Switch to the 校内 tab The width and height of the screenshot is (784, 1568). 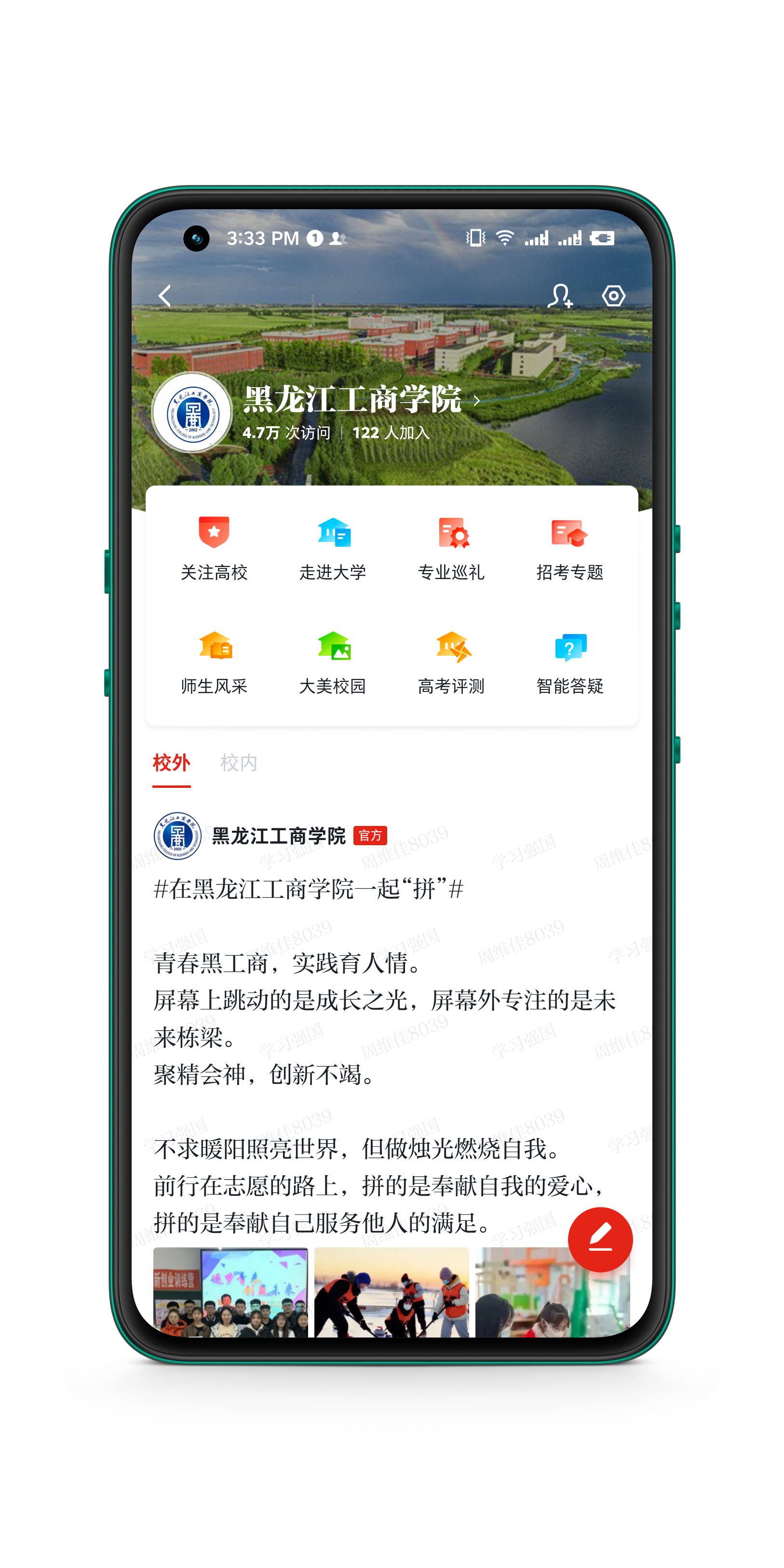click(239, 763)
